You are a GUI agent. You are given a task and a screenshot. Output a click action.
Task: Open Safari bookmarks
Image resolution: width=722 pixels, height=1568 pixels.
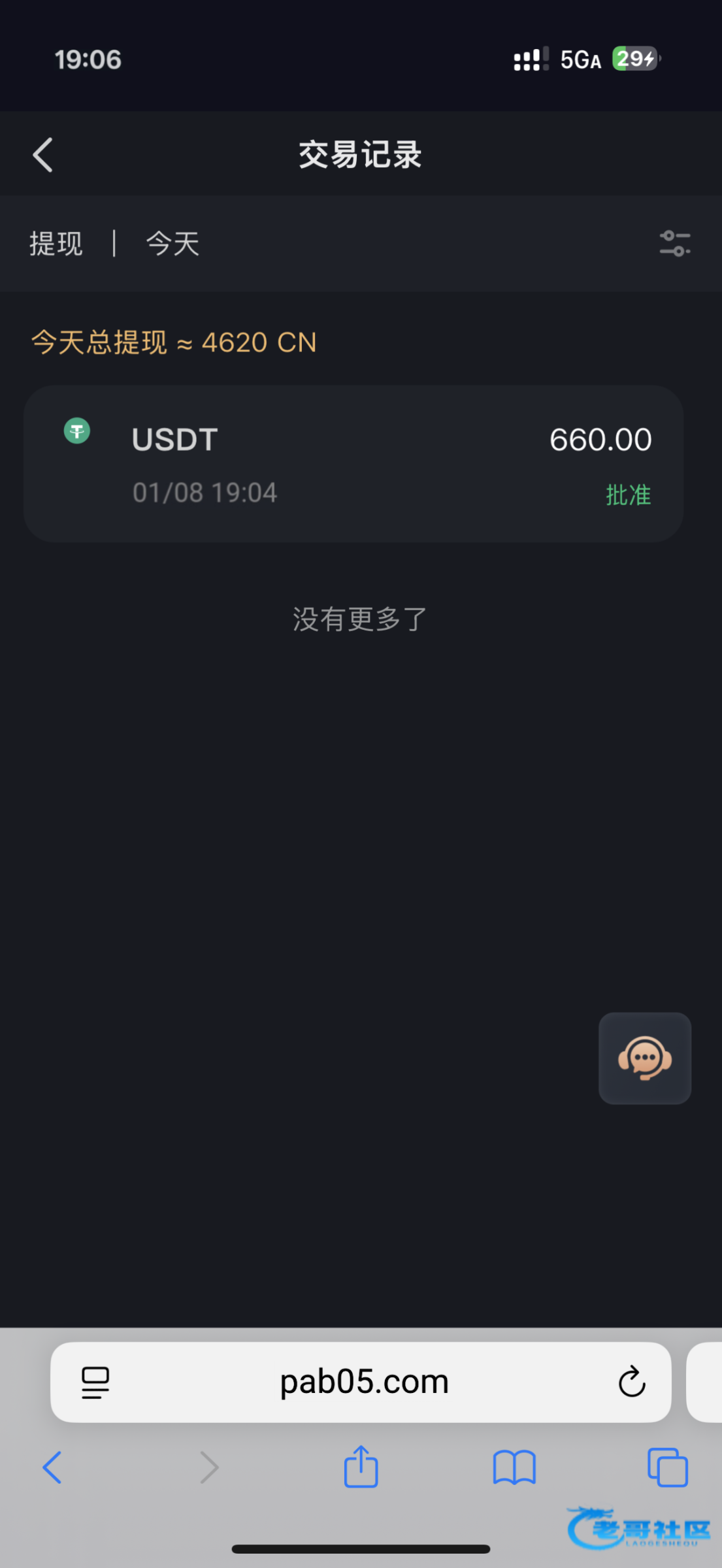coord(514,1467)
